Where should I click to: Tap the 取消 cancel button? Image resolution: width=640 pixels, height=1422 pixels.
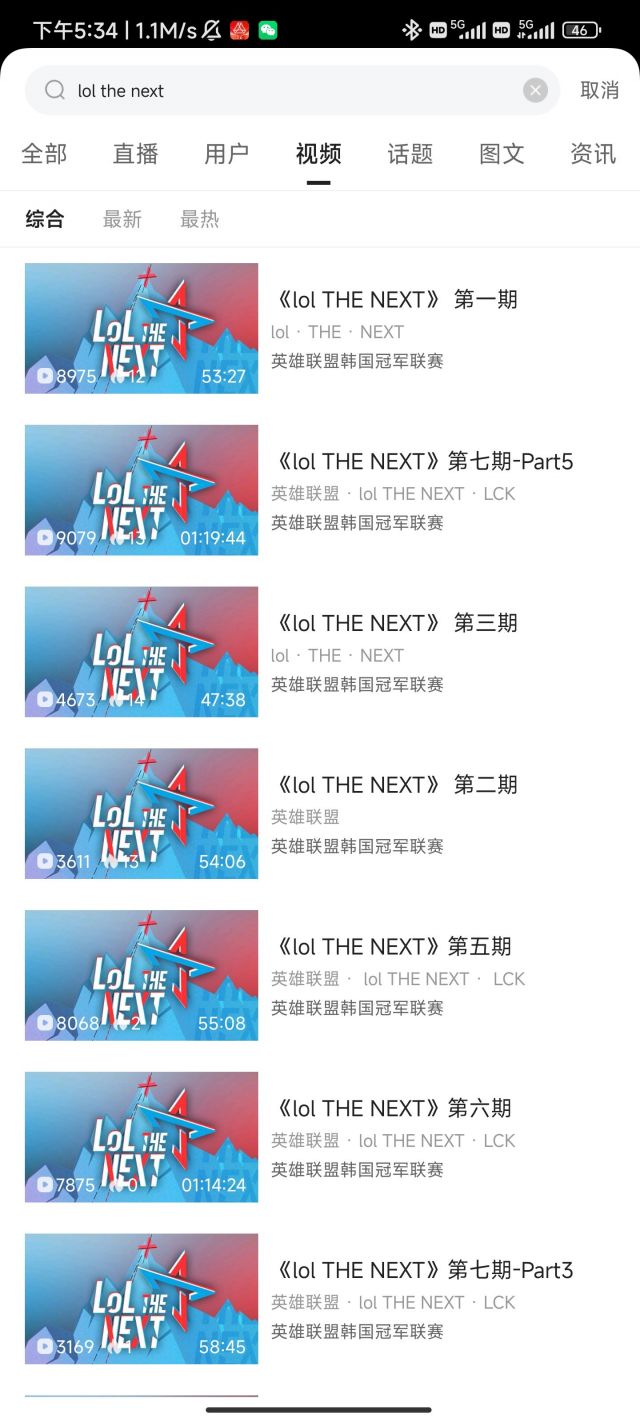tap(599, 90)
